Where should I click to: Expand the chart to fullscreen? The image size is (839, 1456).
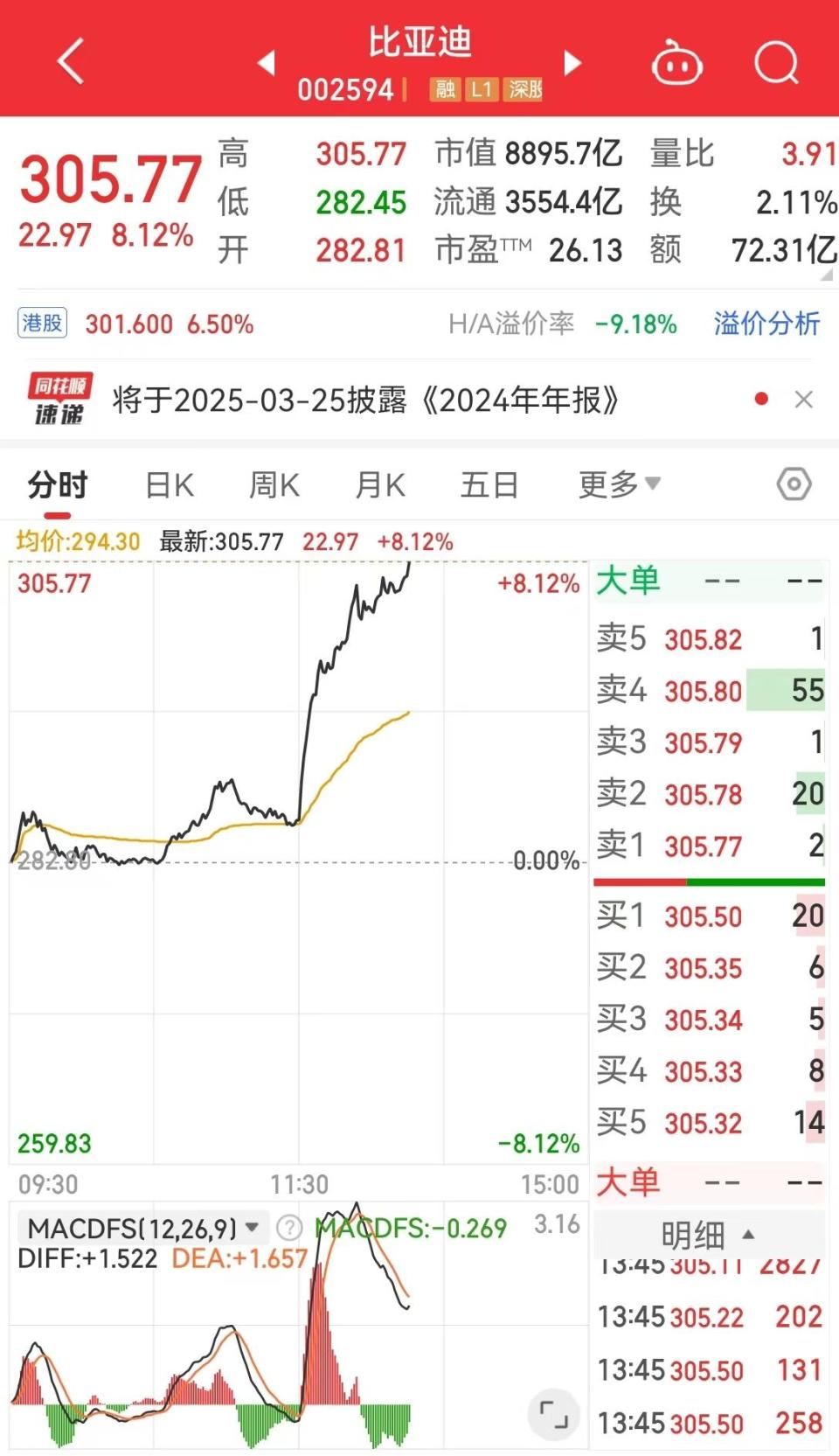tap(553, 1413)
